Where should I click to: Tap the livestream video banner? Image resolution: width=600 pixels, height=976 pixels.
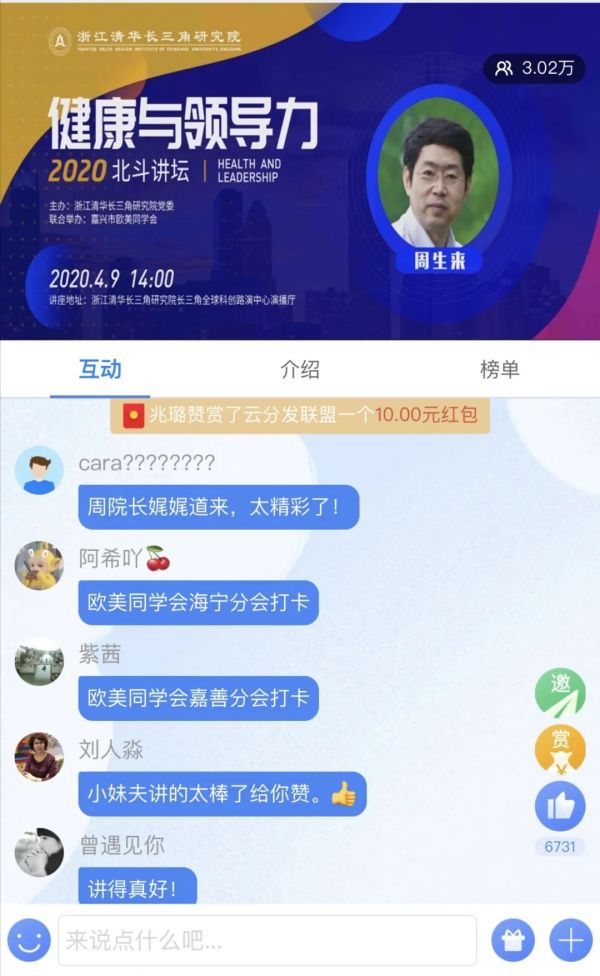pyautogui.click(x=300, y=170)
